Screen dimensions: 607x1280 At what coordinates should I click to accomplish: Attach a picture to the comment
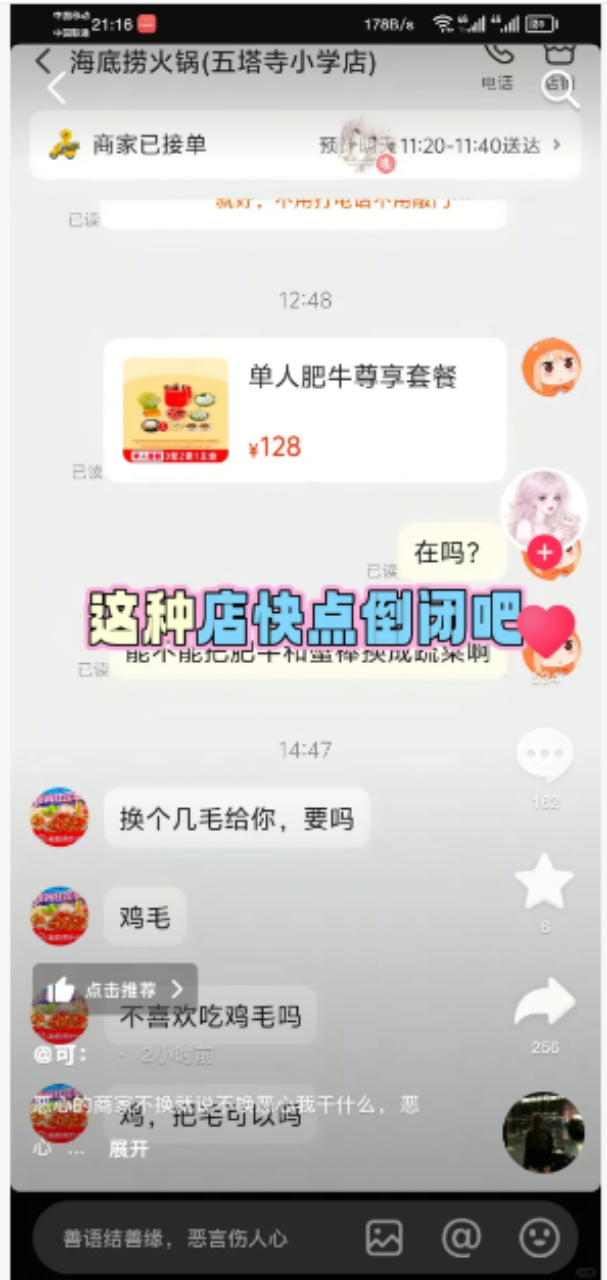pyautogui.click(x=384, y=1238)
